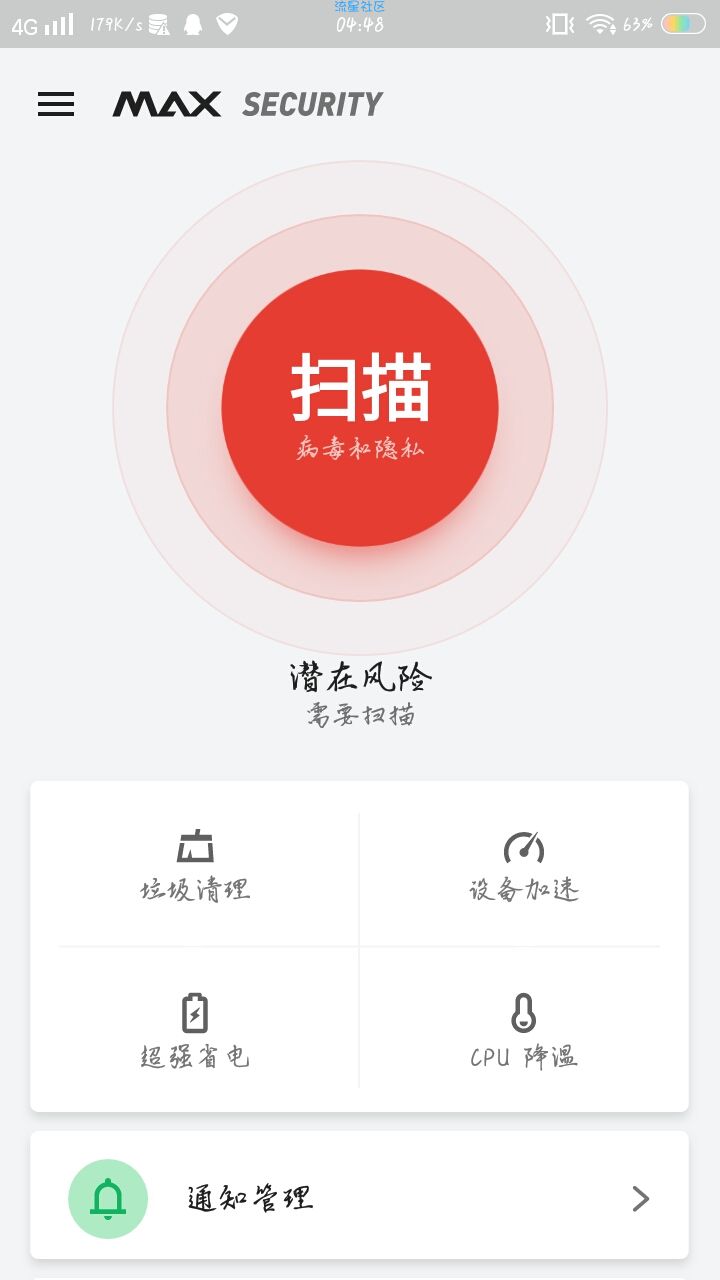The width and height of the screenshot is (720, 1280).
Task: Start the 扫描 virus and privacy scan
Action: 360,408
